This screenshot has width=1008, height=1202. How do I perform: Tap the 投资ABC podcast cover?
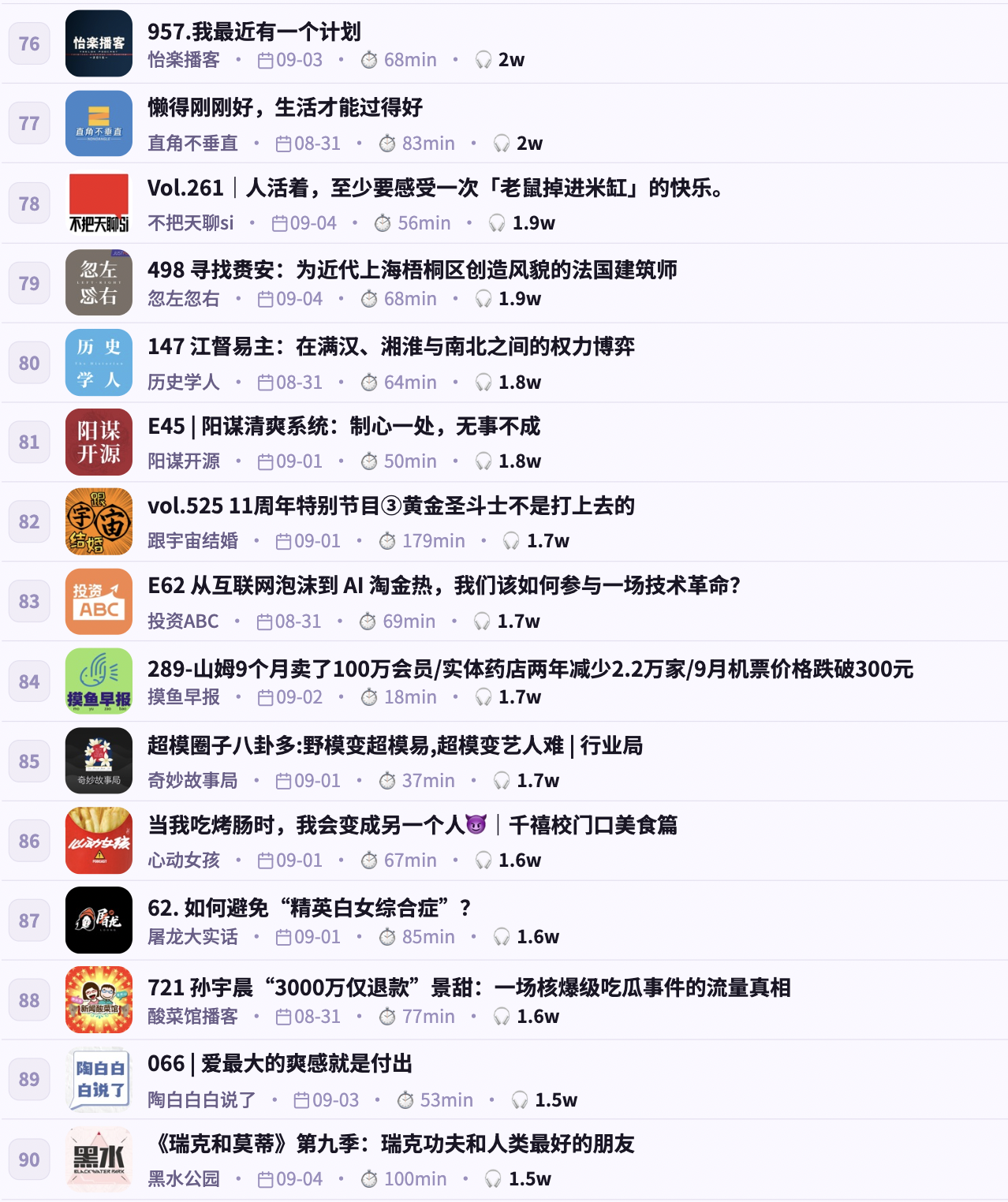(x=99, y=601)
